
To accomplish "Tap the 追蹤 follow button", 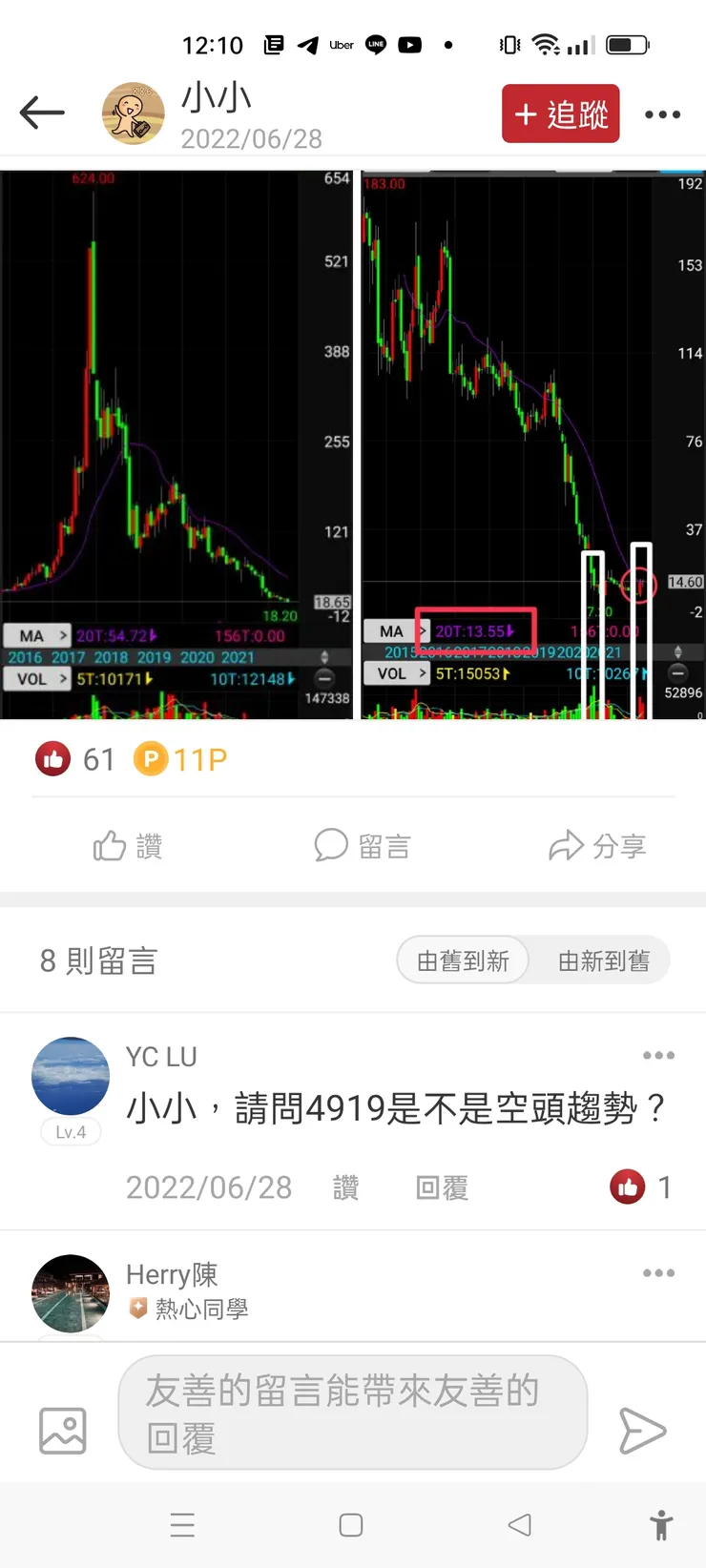I will (560, 112).
